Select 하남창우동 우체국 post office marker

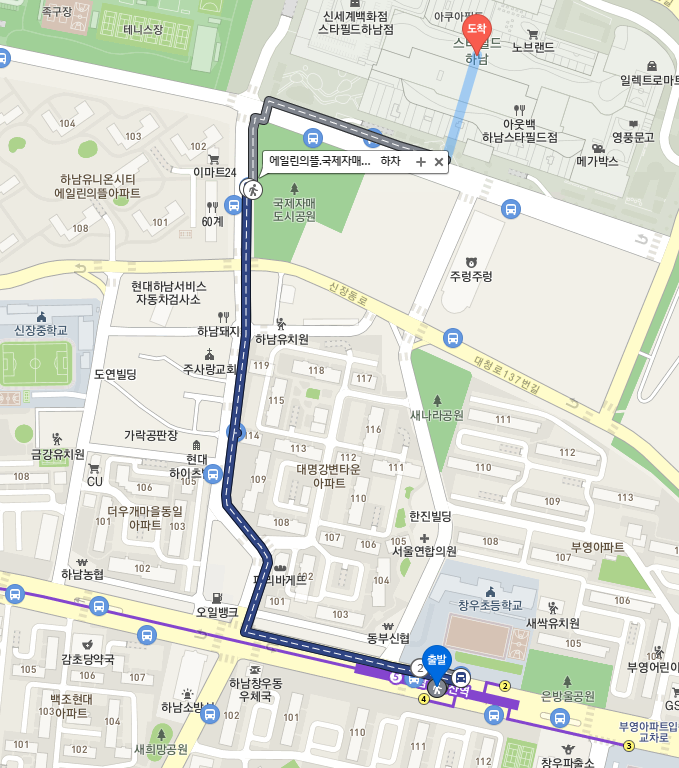256,669
